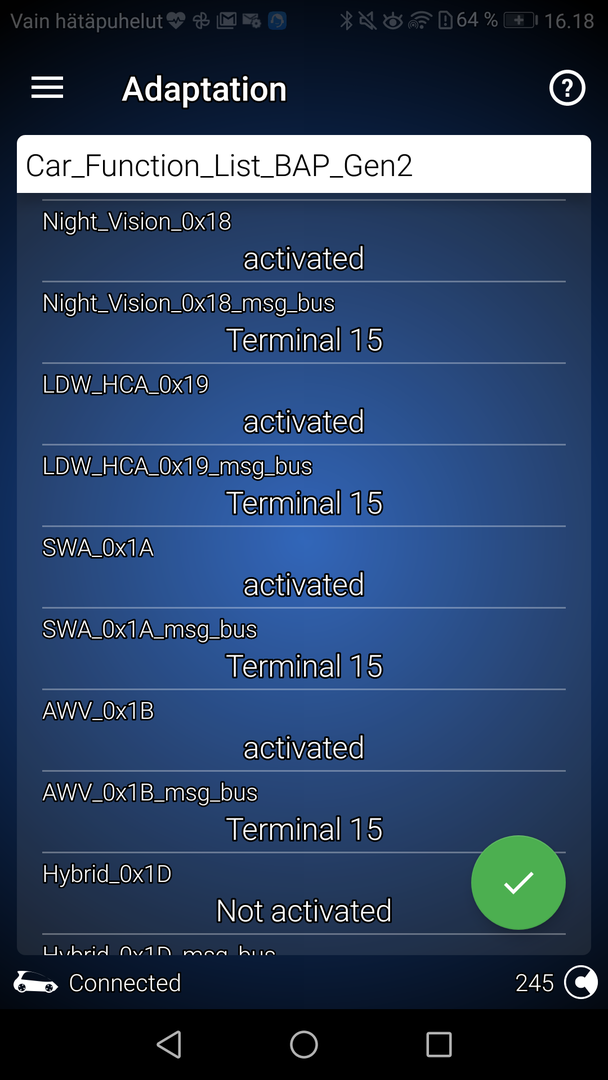Open the Car_Function_List_BAP_Gen2 channel selector
This screenshot has width=608, height=1080.
pos(304,165)
